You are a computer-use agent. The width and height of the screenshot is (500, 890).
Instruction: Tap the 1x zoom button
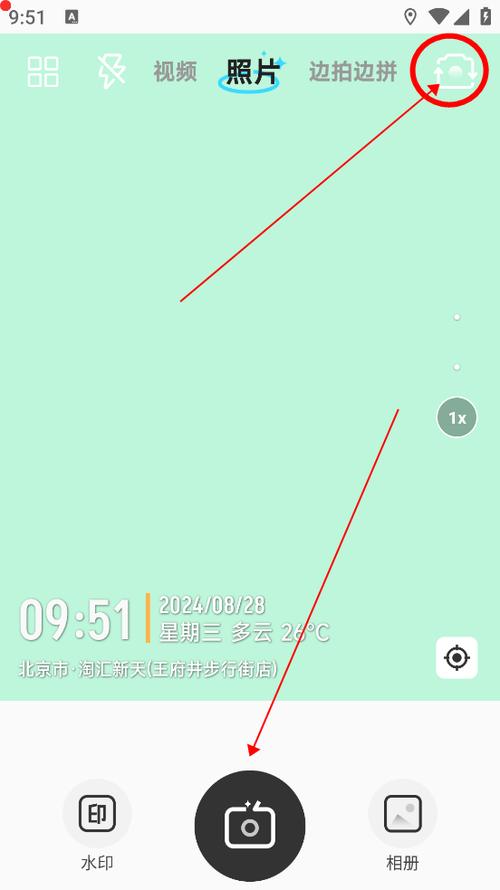(457, 417)
